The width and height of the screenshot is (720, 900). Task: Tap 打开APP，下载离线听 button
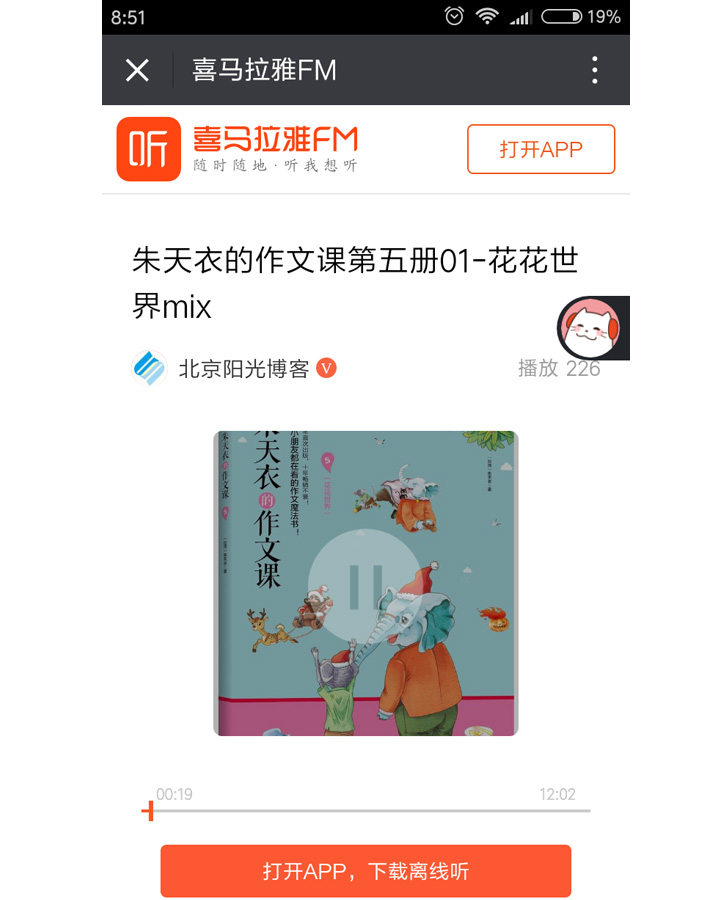pyautogui.click(x=366, y=871)
